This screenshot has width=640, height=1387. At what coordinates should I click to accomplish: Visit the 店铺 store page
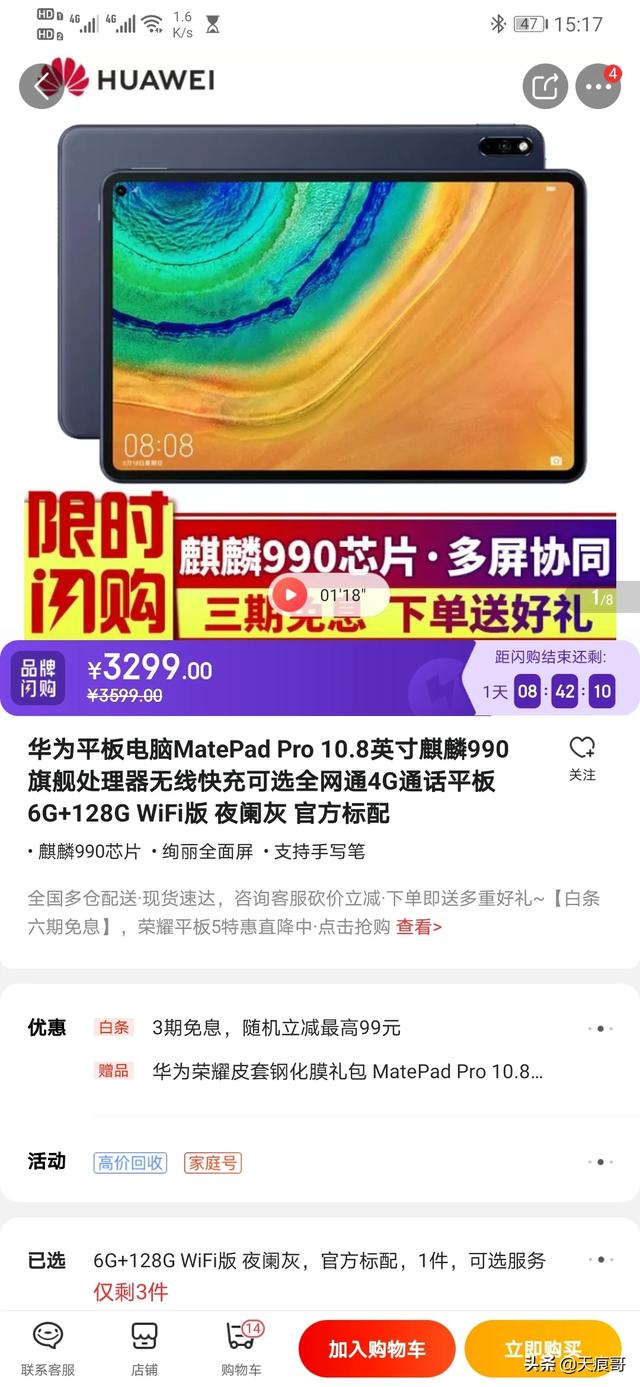point(144,1348)
